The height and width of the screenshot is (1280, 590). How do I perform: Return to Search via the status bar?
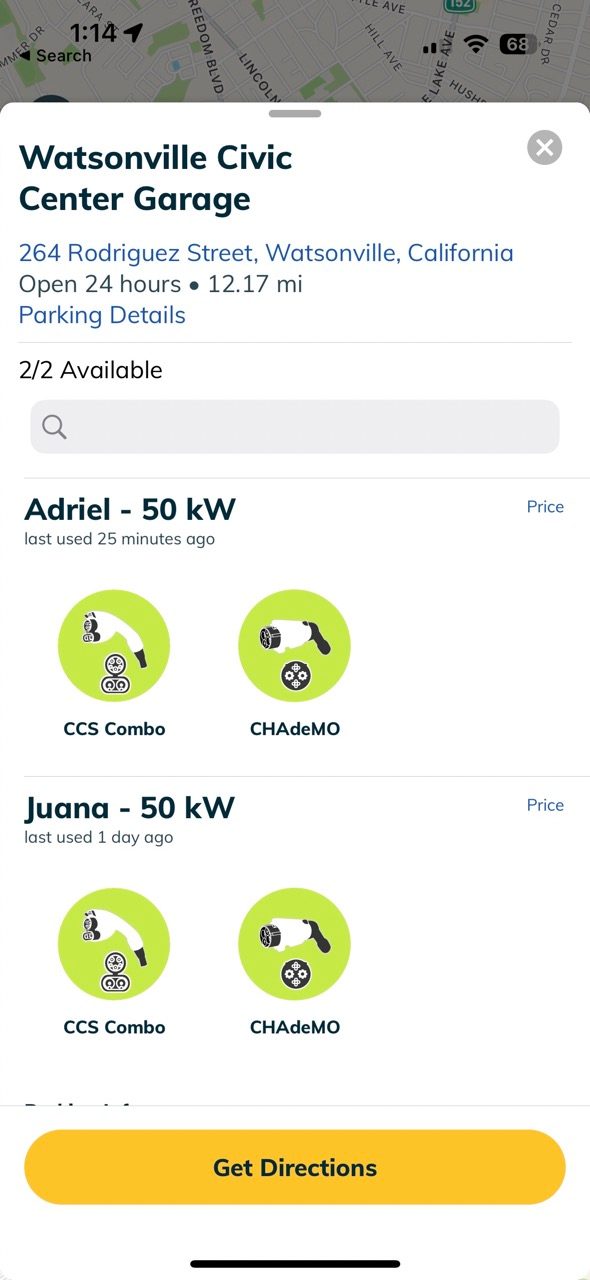tap(55, 56)
